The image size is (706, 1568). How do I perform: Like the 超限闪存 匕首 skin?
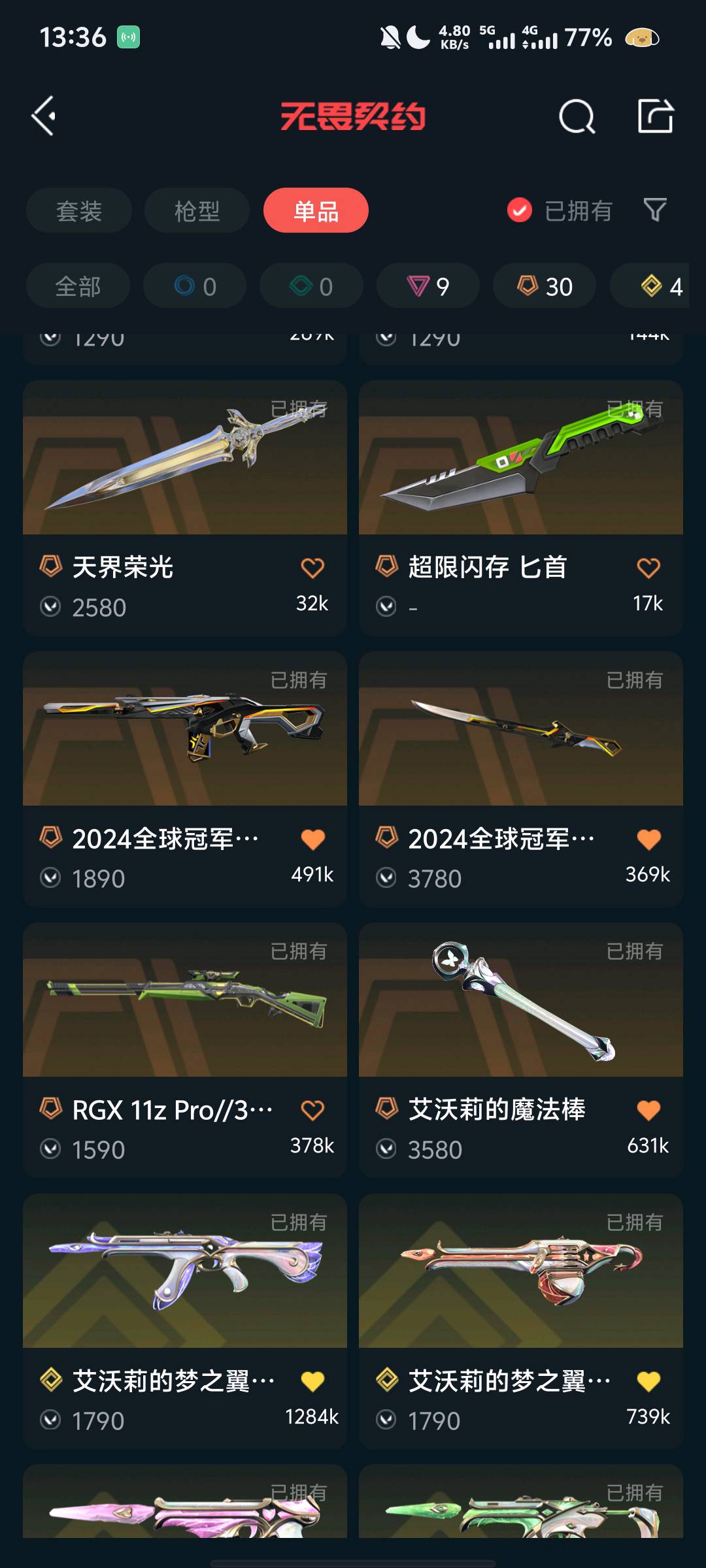point(648,568)
